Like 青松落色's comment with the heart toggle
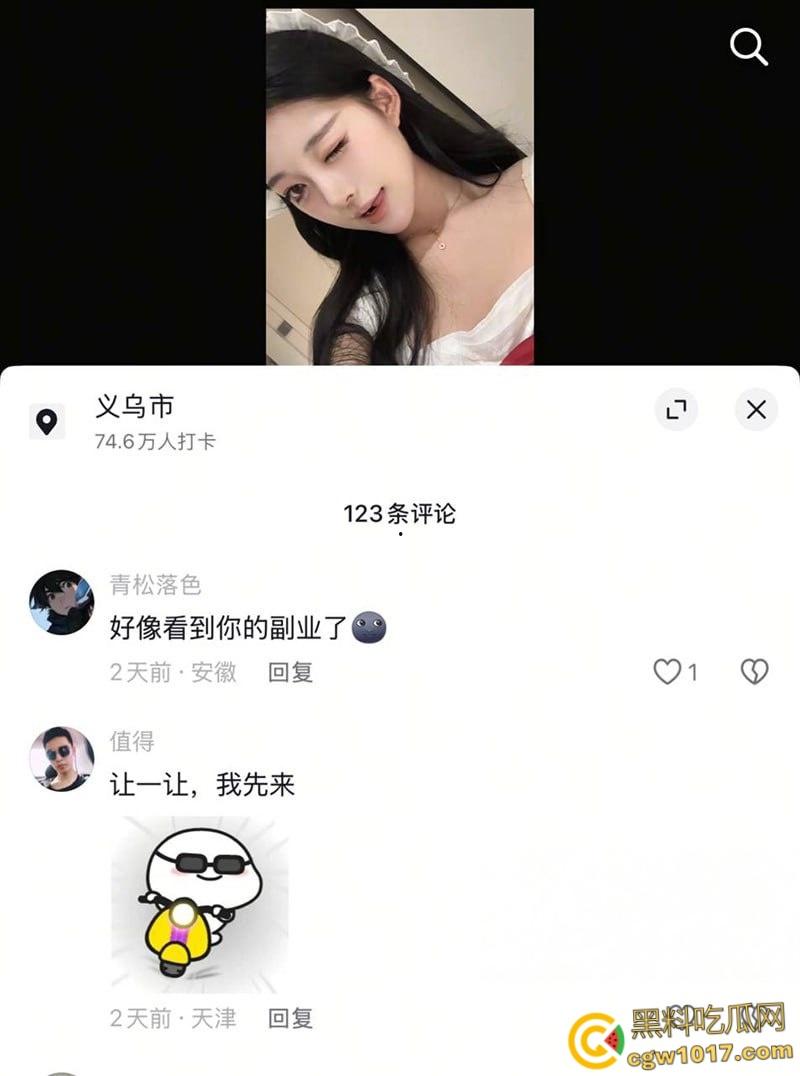This screenshot has width=800, height=1076. click(666, 671)
